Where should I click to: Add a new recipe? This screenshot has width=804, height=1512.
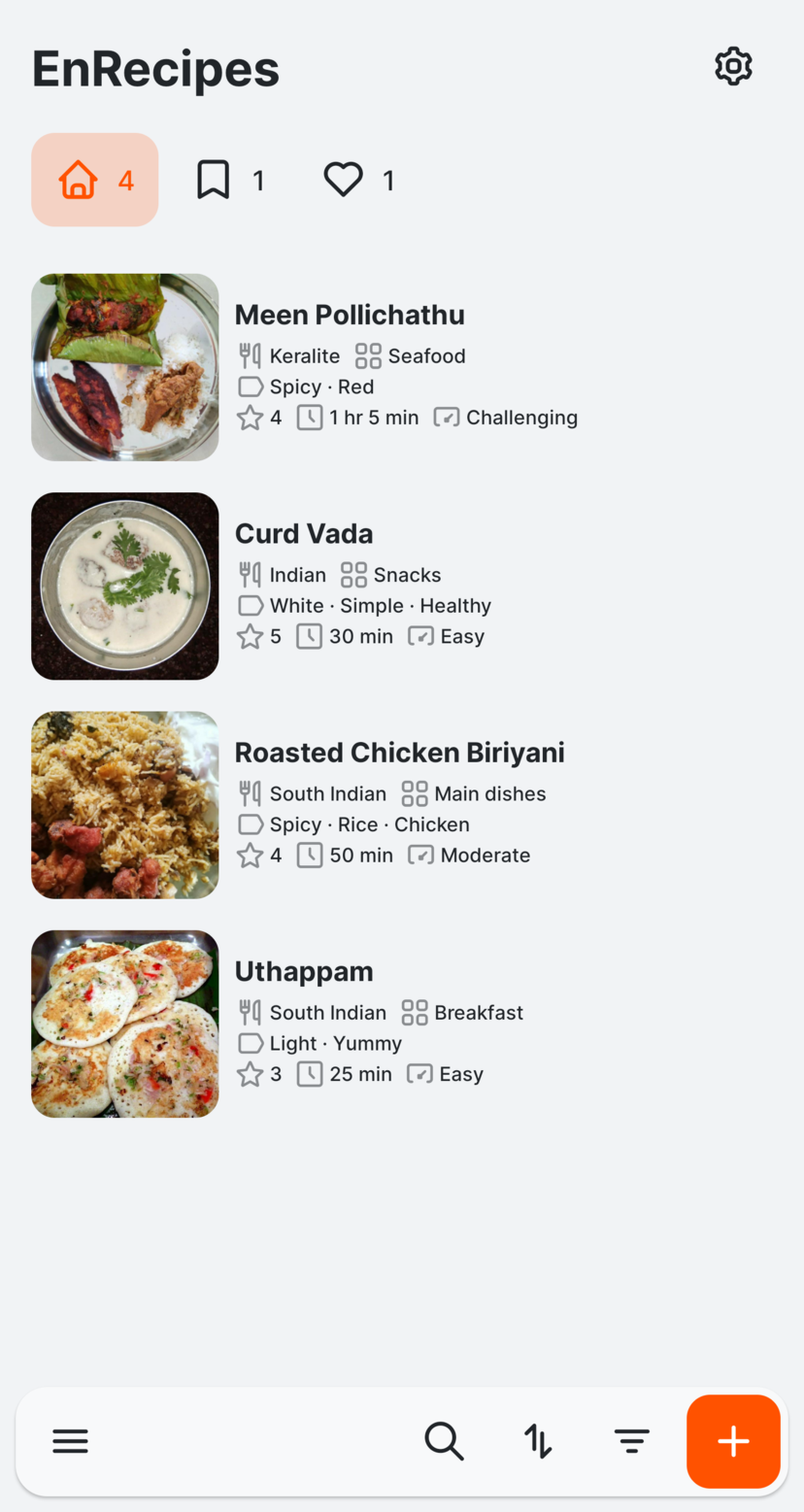point(733,1441)
